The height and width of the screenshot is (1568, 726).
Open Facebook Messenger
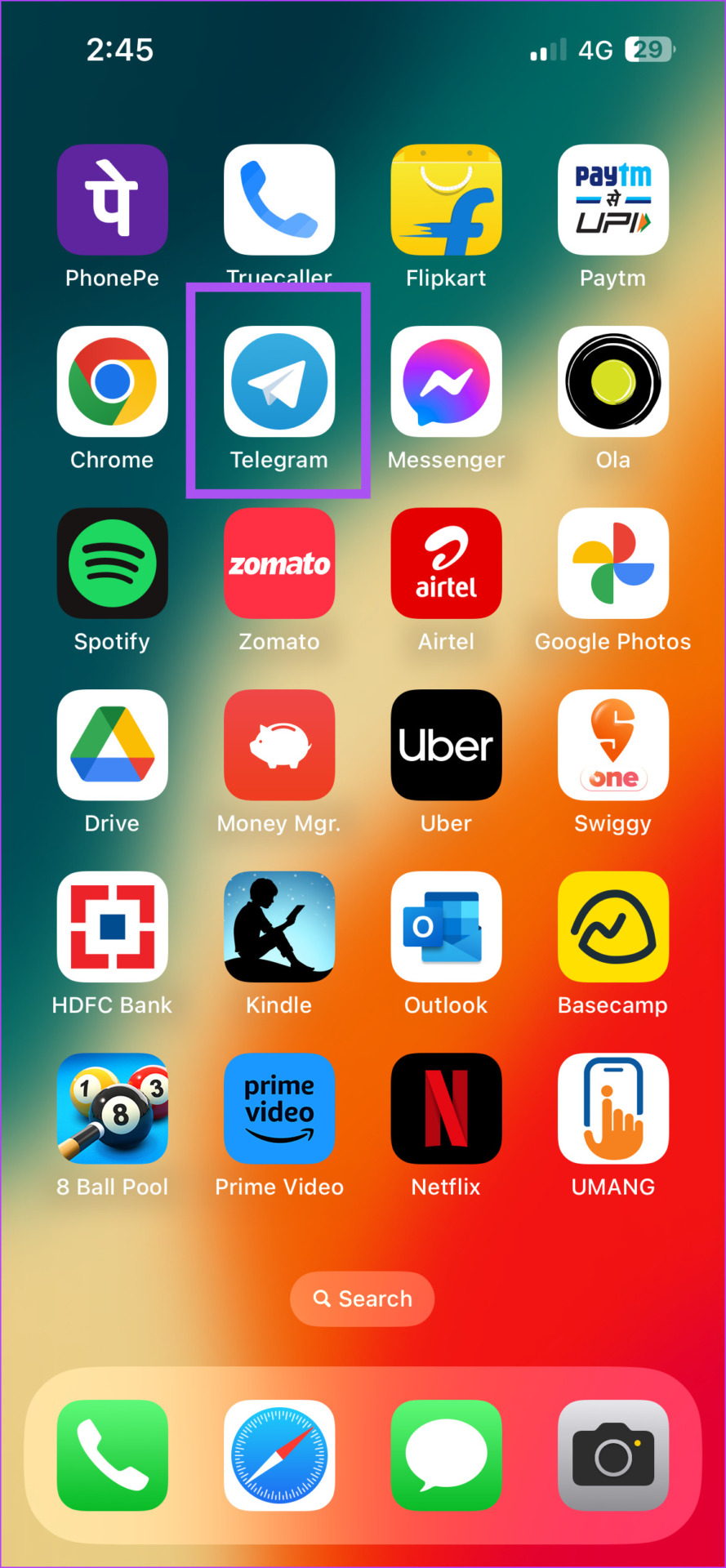point(446,382)
